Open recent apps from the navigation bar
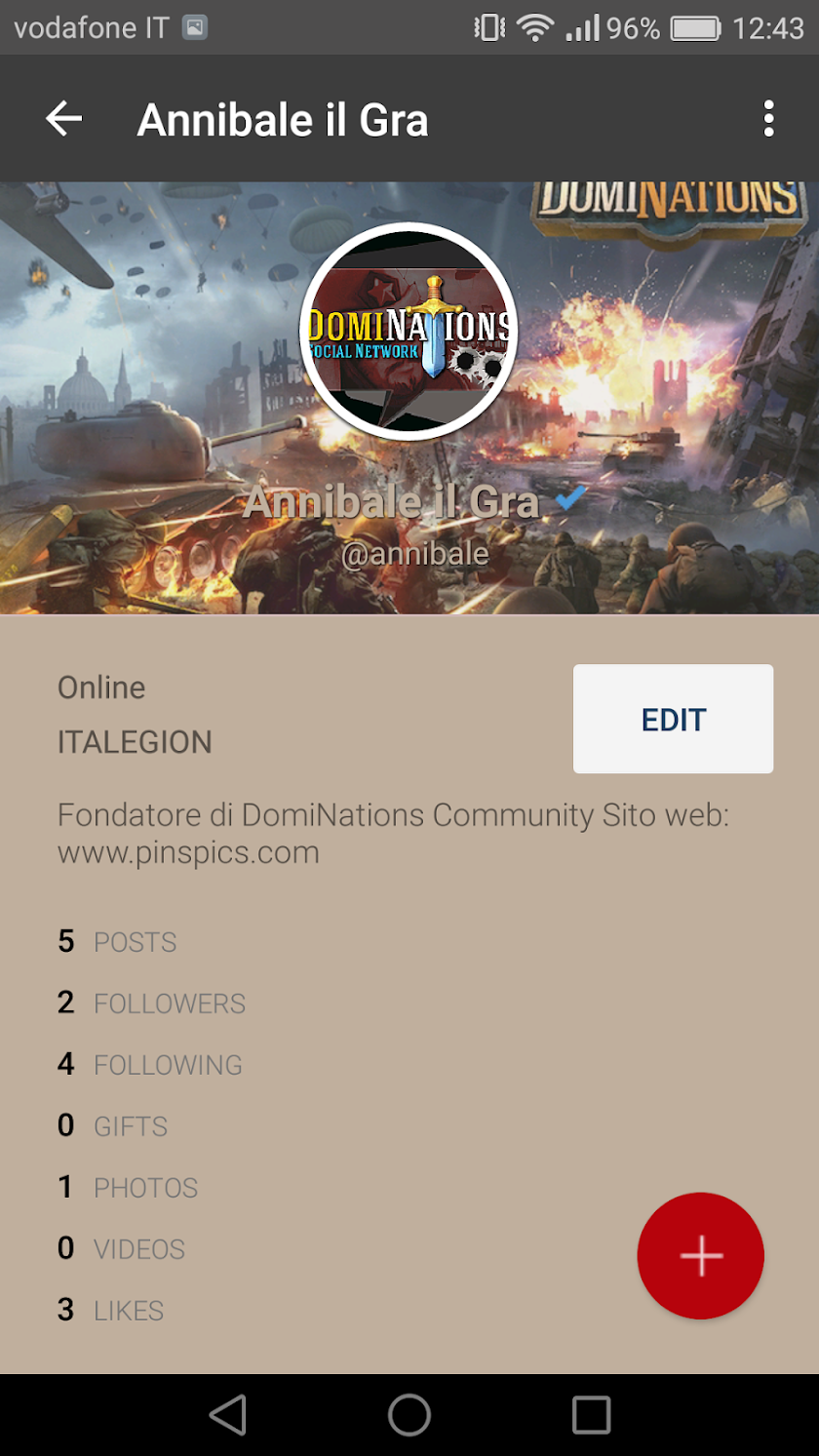 591,1414
